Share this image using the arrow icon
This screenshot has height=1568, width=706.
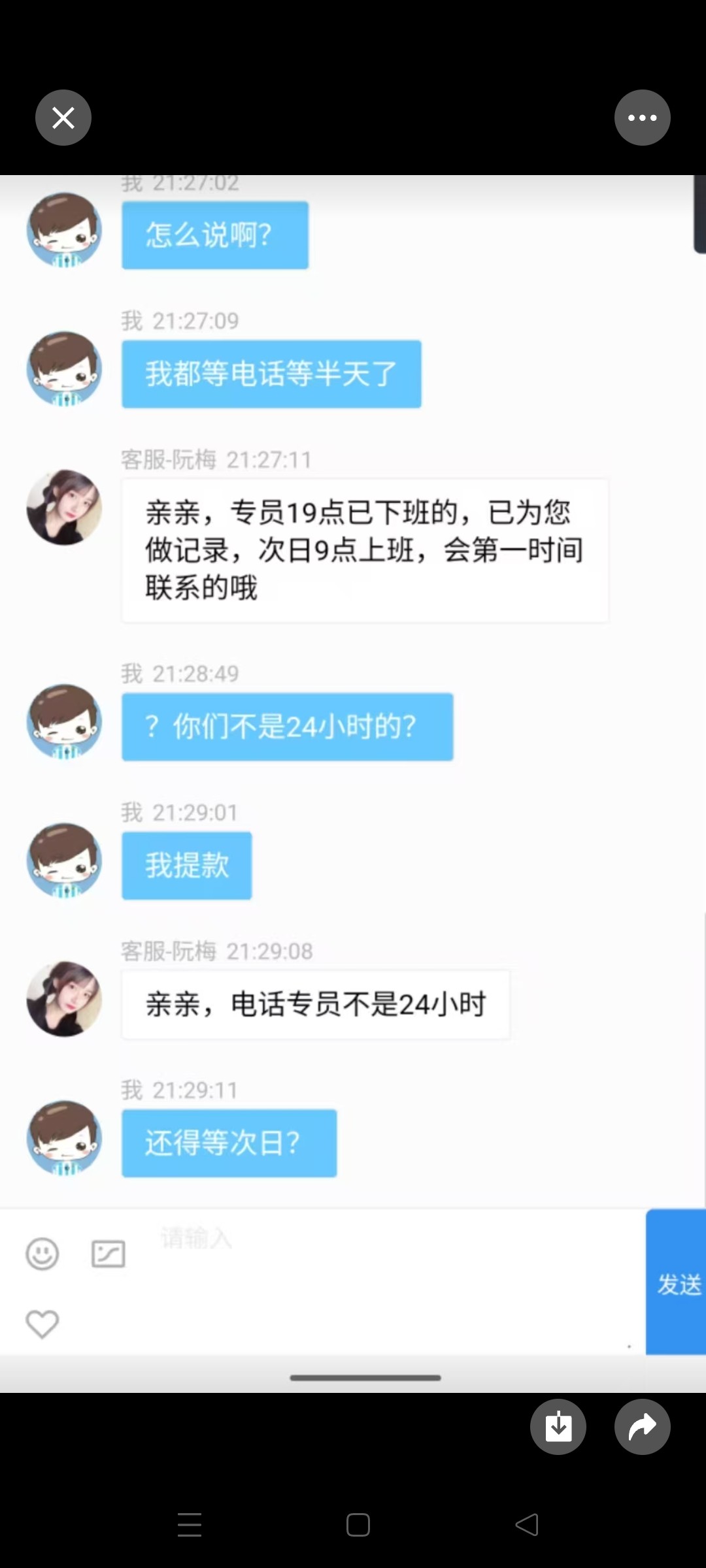click(x=642, y=1427)
